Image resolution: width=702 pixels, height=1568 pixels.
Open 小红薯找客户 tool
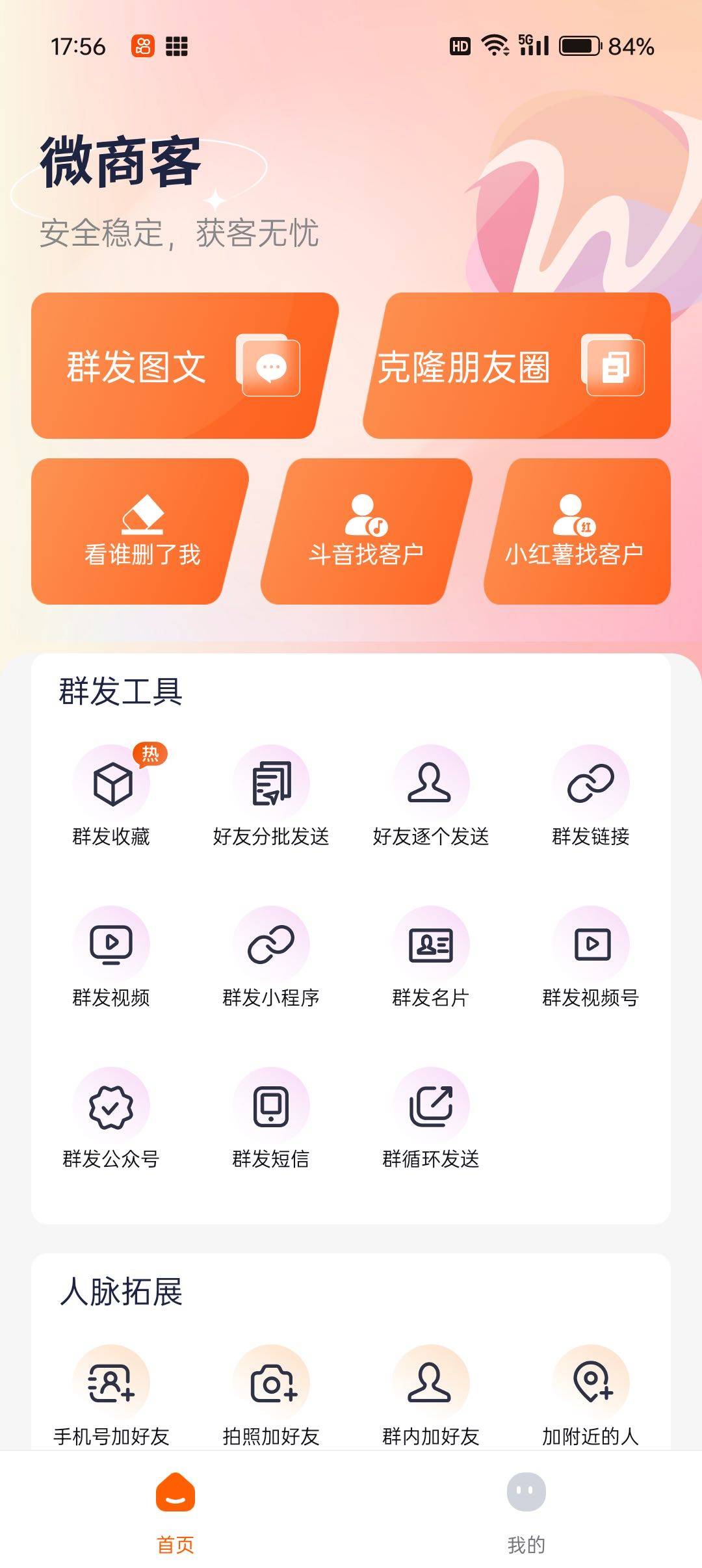pyautogui.click(x=575, y=532)
